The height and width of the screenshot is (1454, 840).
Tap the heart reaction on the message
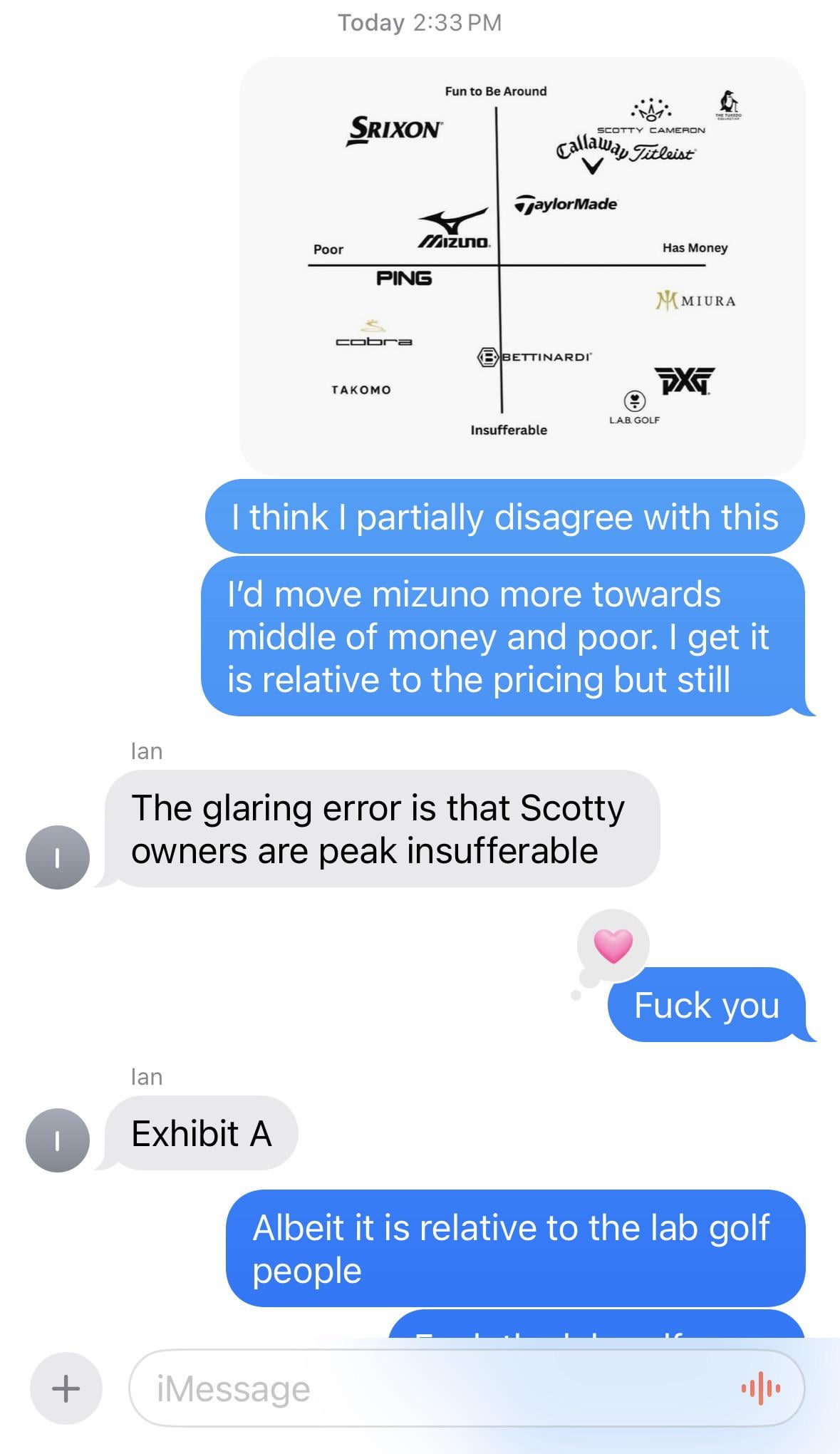613,946
